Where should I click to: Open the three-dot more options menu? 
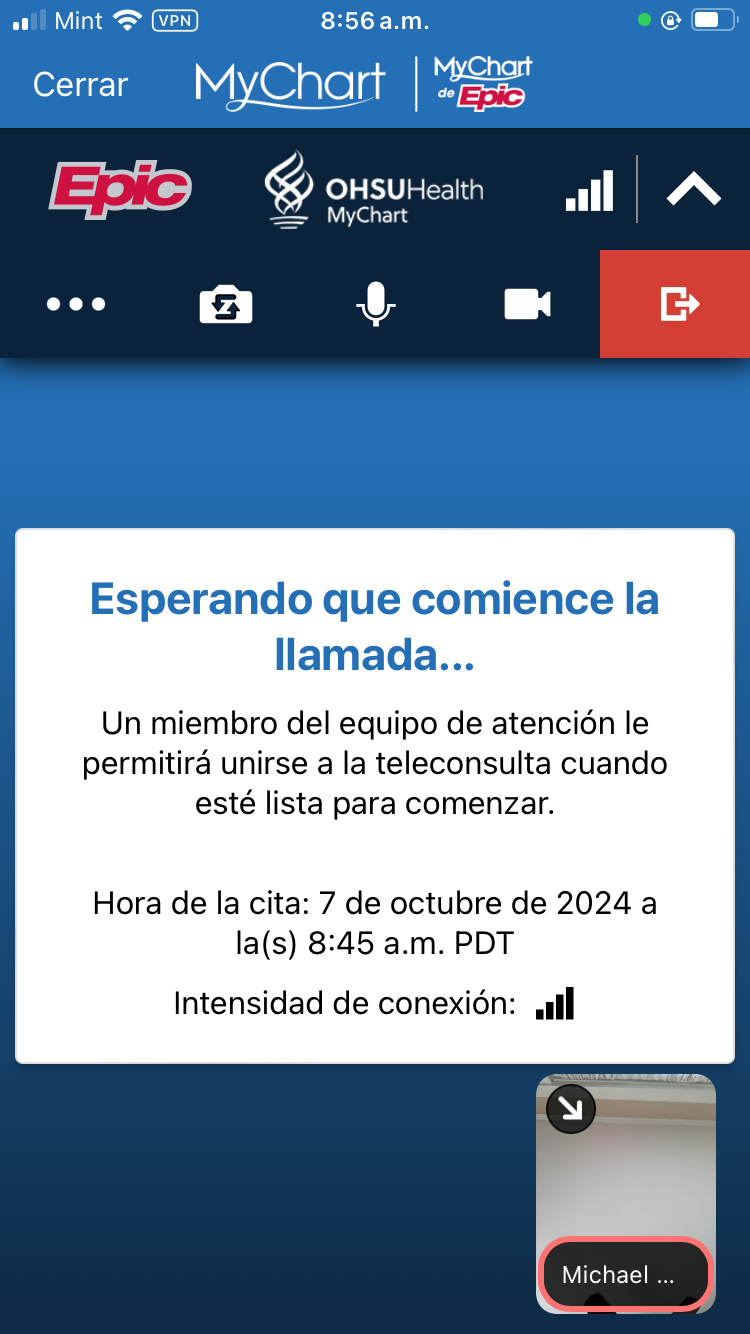coord(76,304)
